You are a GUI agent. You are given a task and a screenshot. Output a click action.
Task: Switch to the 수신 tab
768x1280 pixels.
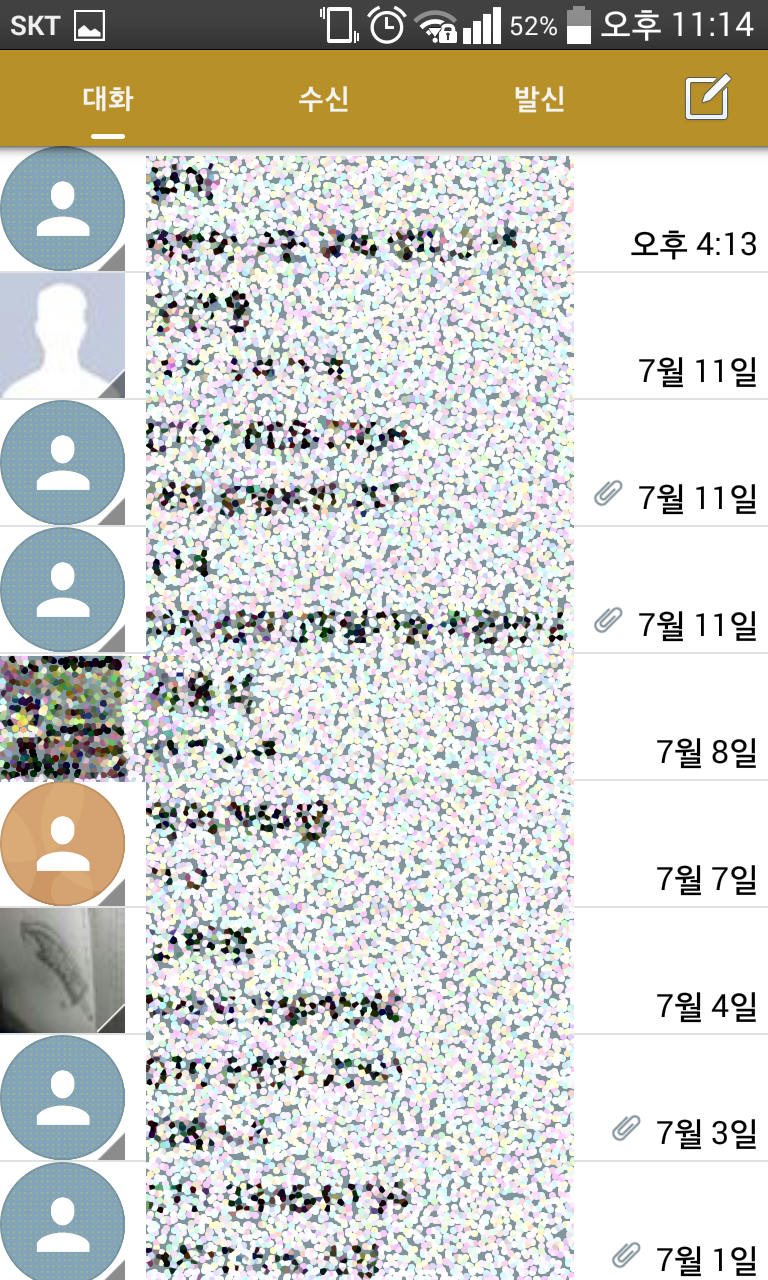click(x=323, y=99)
